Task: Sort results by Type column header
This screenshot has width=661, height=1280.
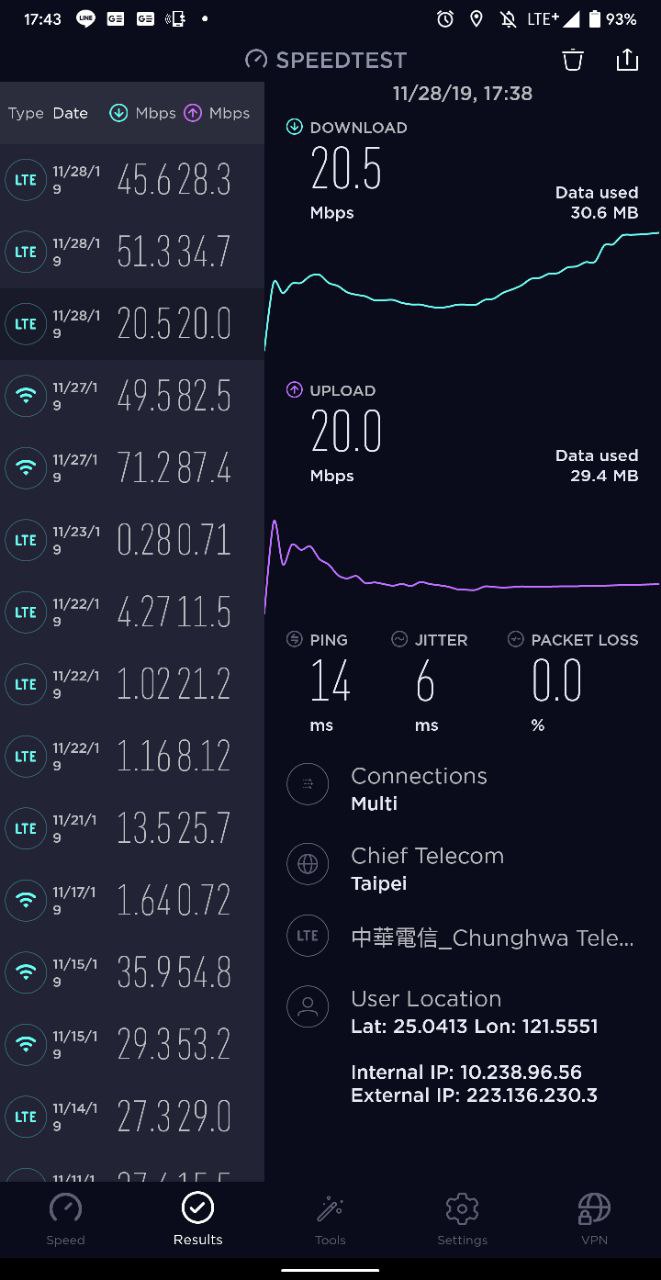Action: [x=26, y=113]
